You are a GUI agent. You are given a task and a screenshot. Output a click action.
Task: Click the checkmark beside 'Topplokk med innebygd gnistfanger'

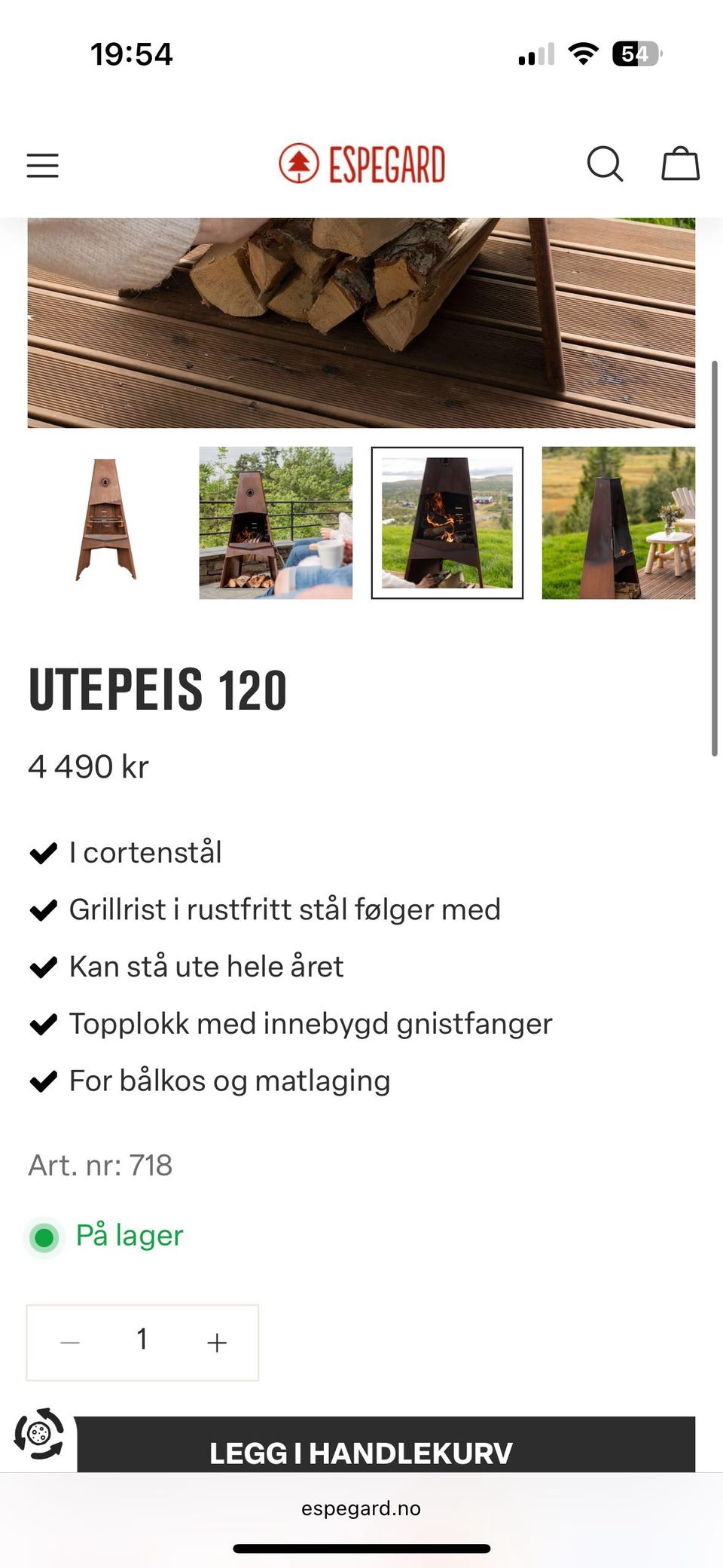tap(43, 1023)
